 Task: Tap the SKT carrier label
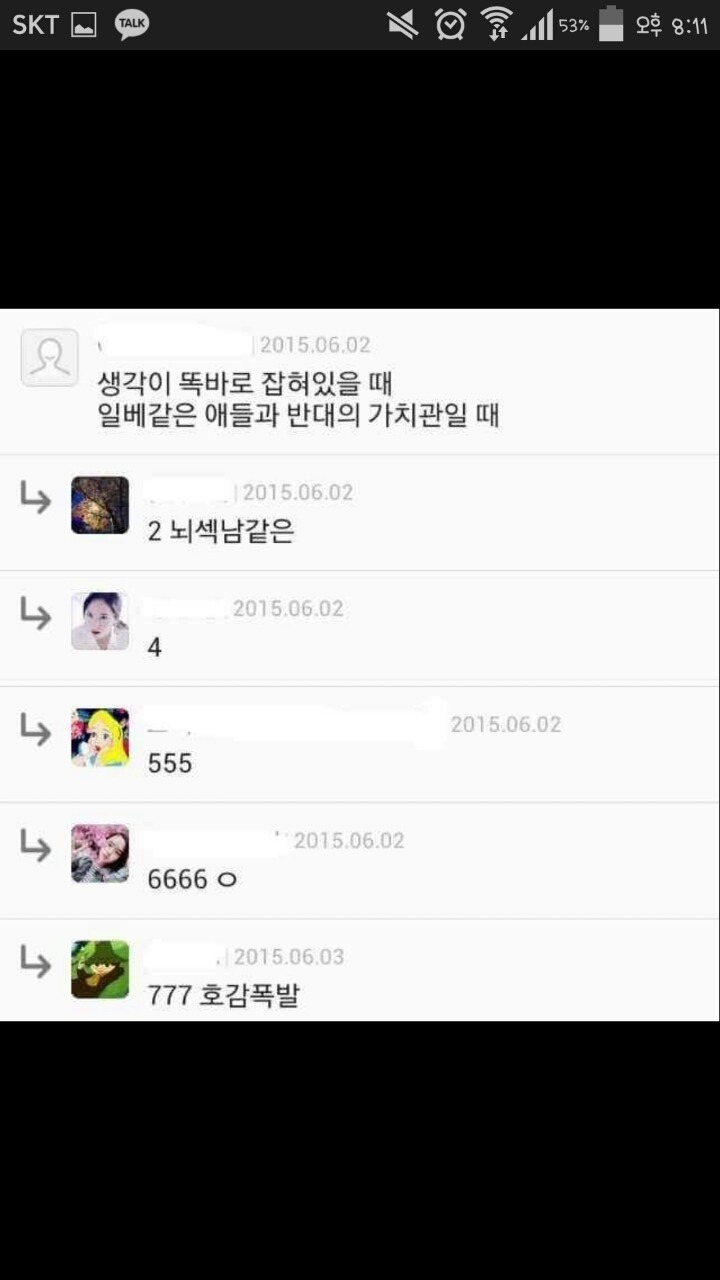pyautogui.click(x=34, y=22)
